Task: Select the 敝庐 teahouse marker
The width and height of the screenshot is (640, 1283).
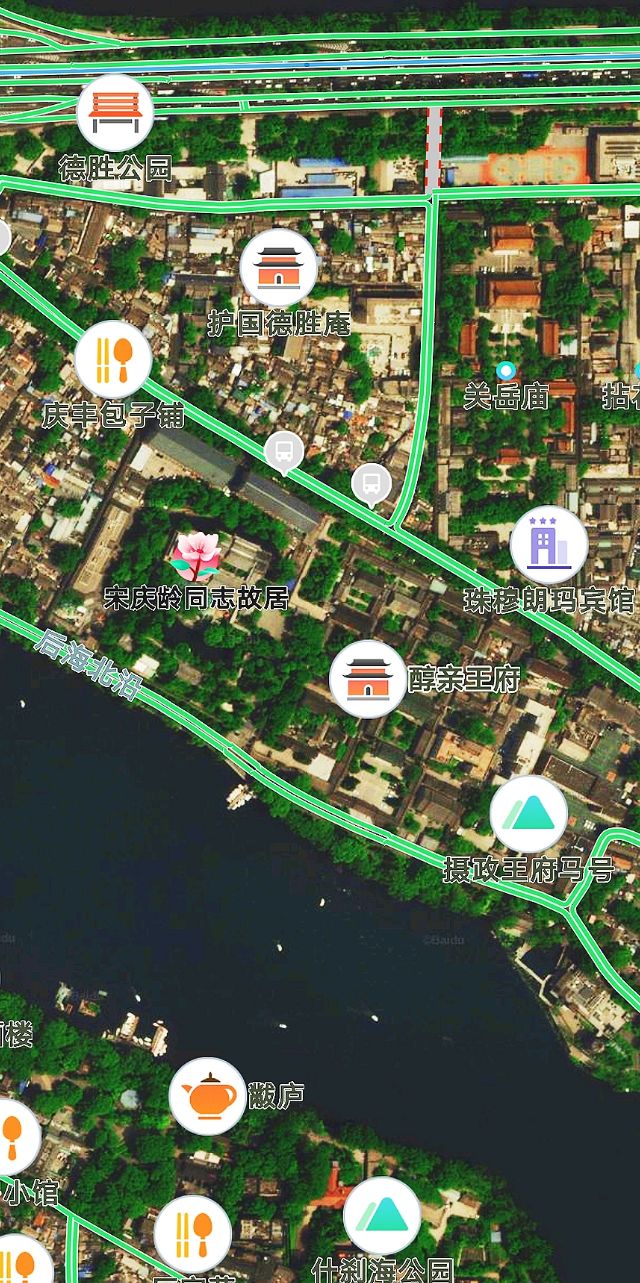Action: (x=207, y=1096)
